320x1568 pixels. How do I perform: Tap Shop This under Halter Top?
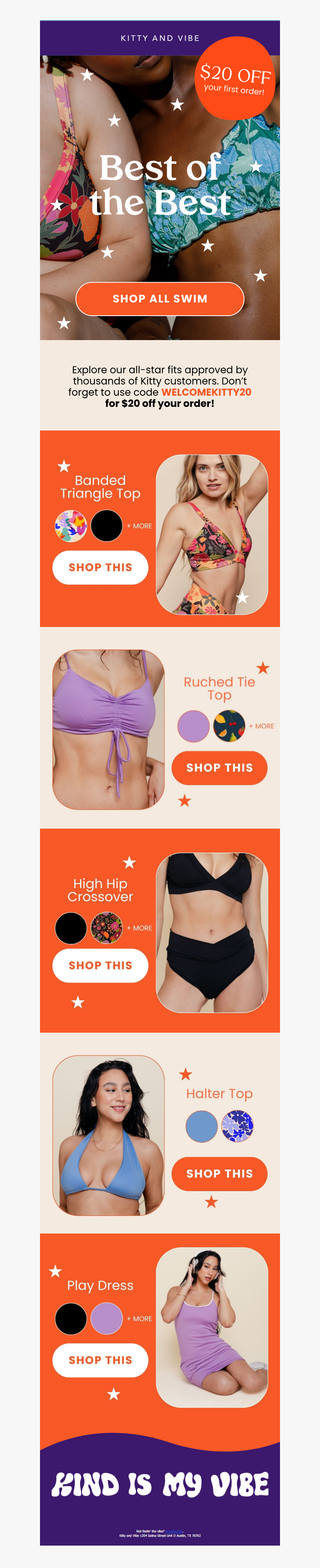coord(219,1173)
